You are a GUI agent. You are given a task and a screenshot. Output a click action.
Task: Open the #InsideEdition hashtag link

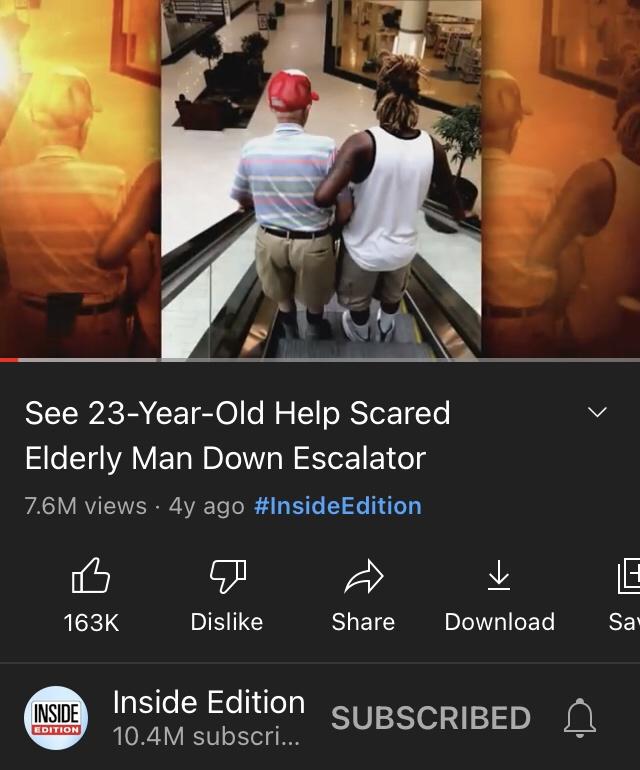click(x=338, y=506)
